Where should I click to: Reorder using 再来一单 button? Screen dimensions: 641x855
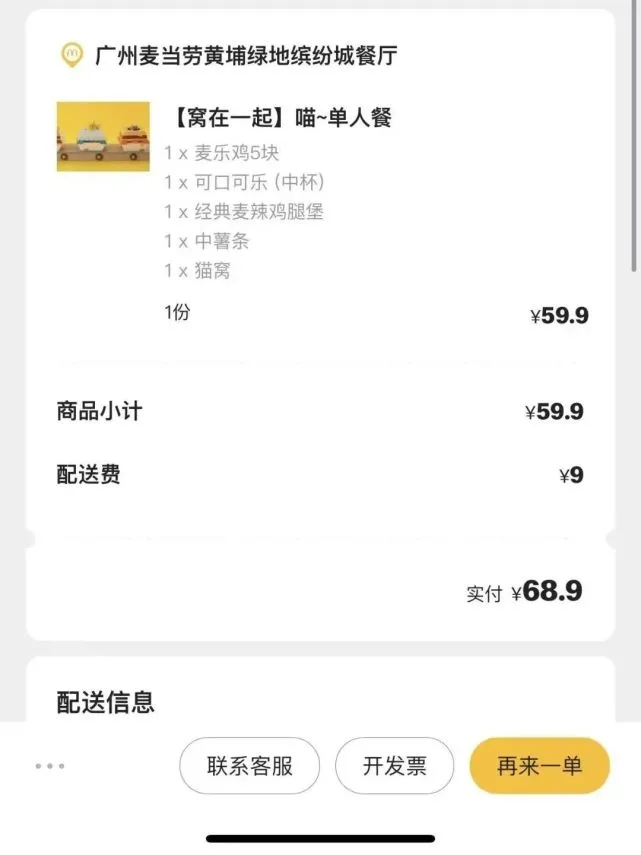539,766
